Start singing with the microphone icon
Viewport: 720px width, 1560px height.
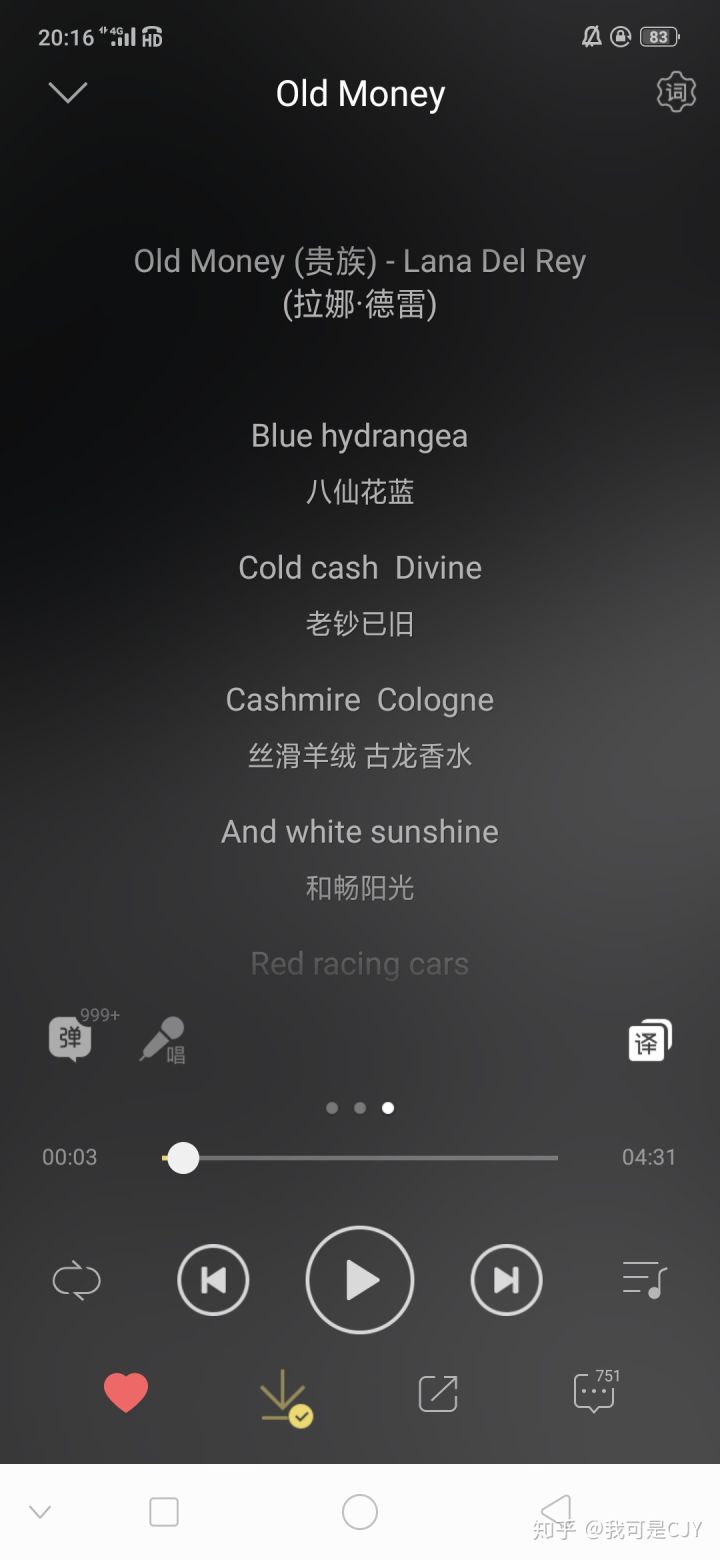[163, 1040]
